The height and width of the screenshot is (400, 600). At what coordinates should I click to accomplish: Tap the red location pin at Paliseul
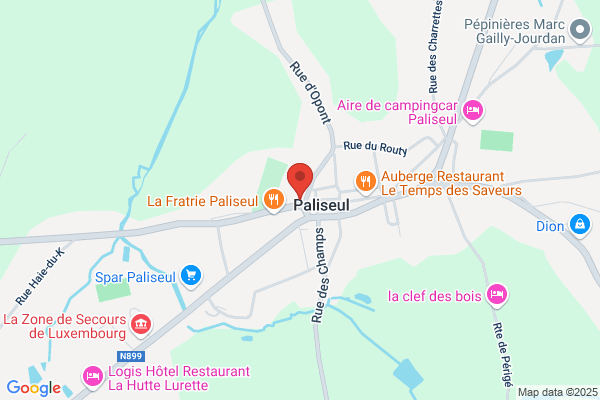click(300, 180)
